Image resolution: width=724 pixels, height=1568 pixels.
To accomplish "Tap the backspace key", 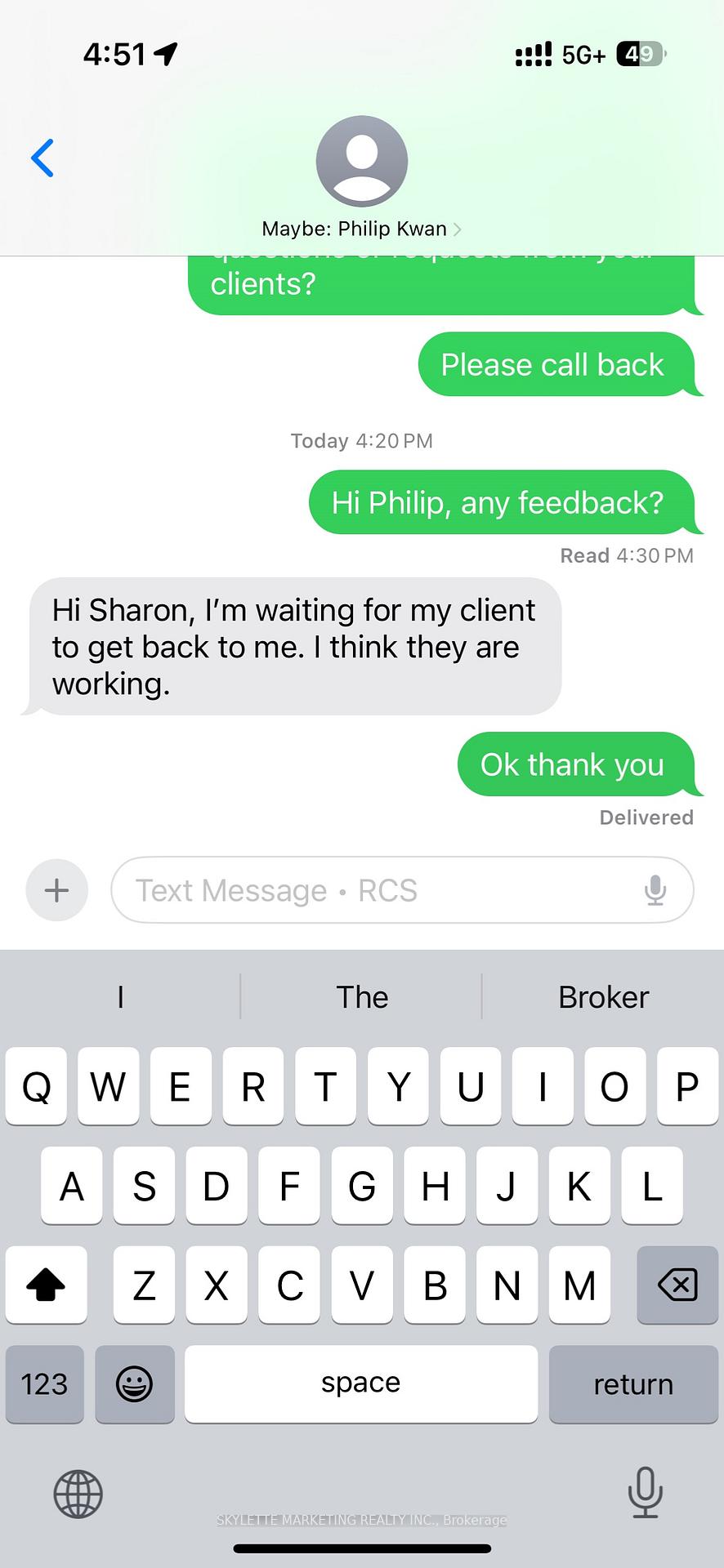I will pos(677,1285).
